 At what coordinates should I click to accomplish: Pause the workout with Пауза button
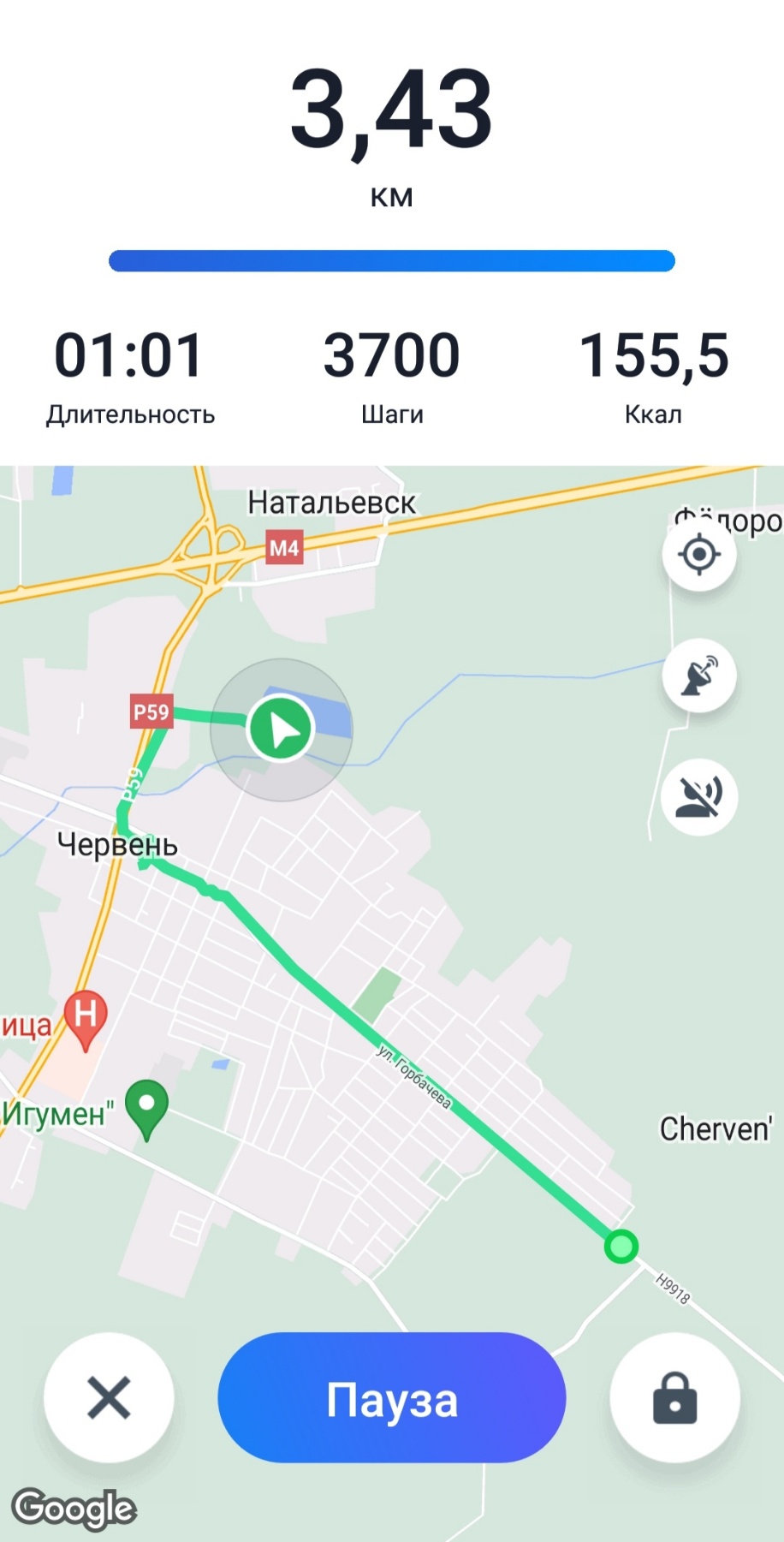pos(391,1398)
